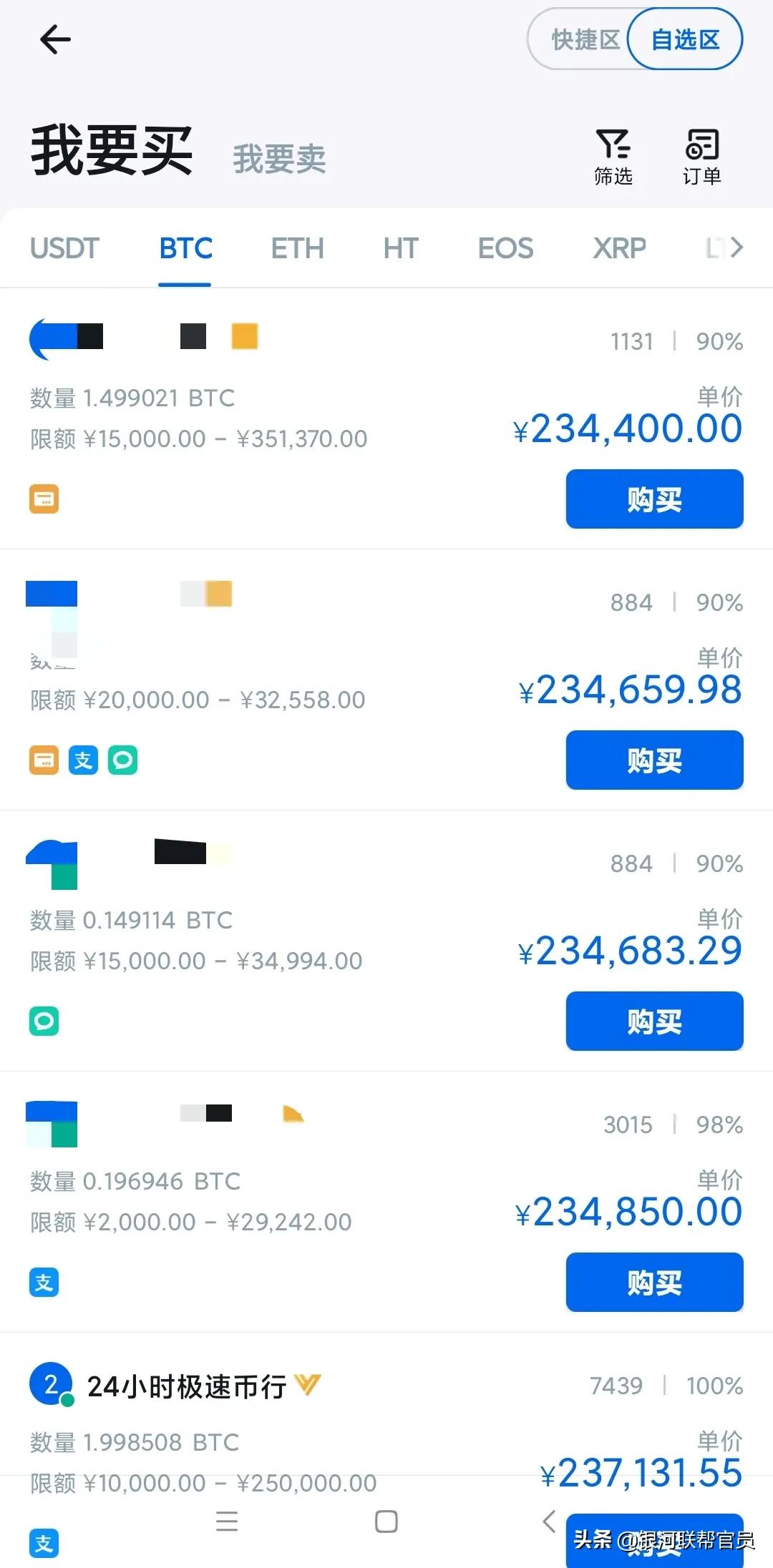Go back using the top-left arrow
773x1568 pixels.
pyautogui.click(x=55, y=39)
